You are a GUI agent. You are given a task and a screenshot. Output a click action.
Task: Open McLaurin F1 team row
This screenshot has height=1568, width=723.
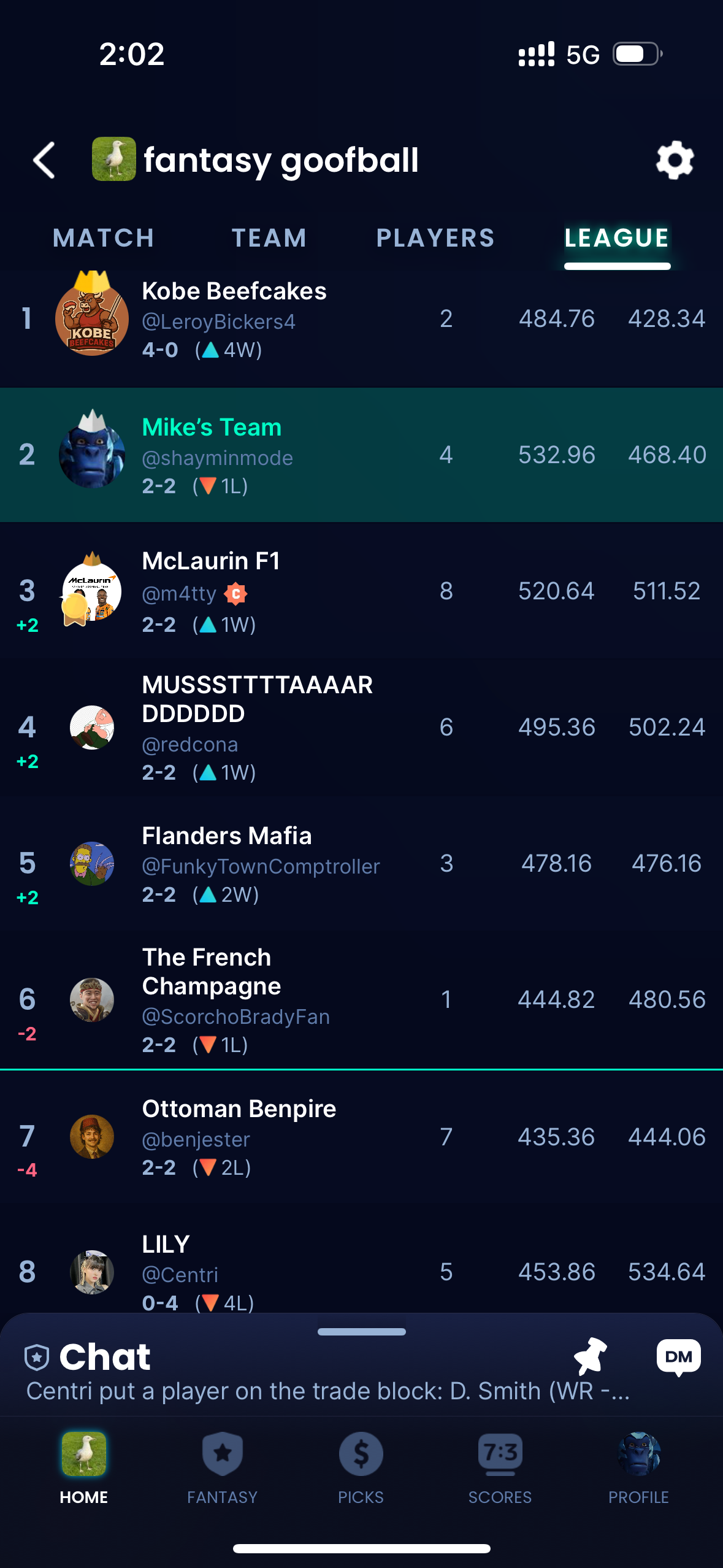point(211,591)
